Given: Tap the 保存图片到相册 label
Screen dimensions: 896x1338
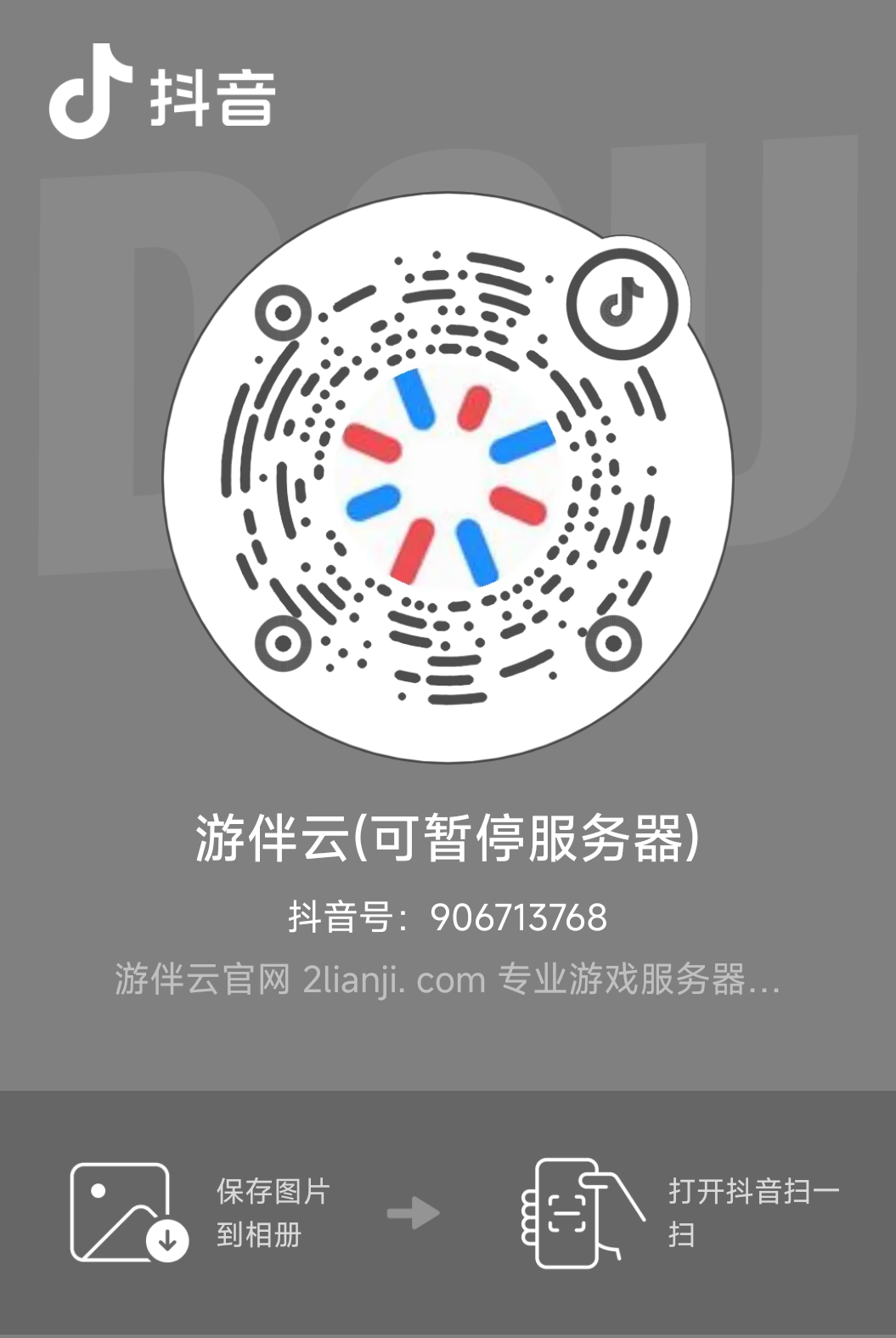Looking at the screenshot, I should click(272, 1211).
